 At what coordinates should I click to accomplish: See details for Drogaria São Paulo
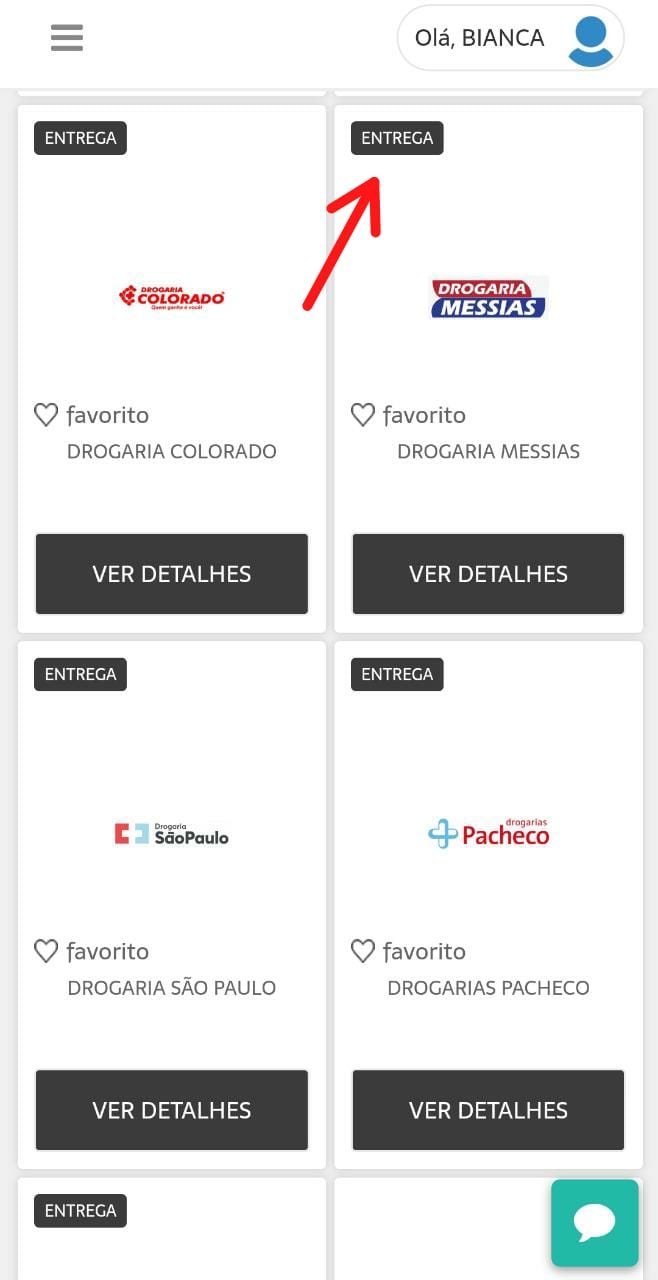[x=172, y=1110]
